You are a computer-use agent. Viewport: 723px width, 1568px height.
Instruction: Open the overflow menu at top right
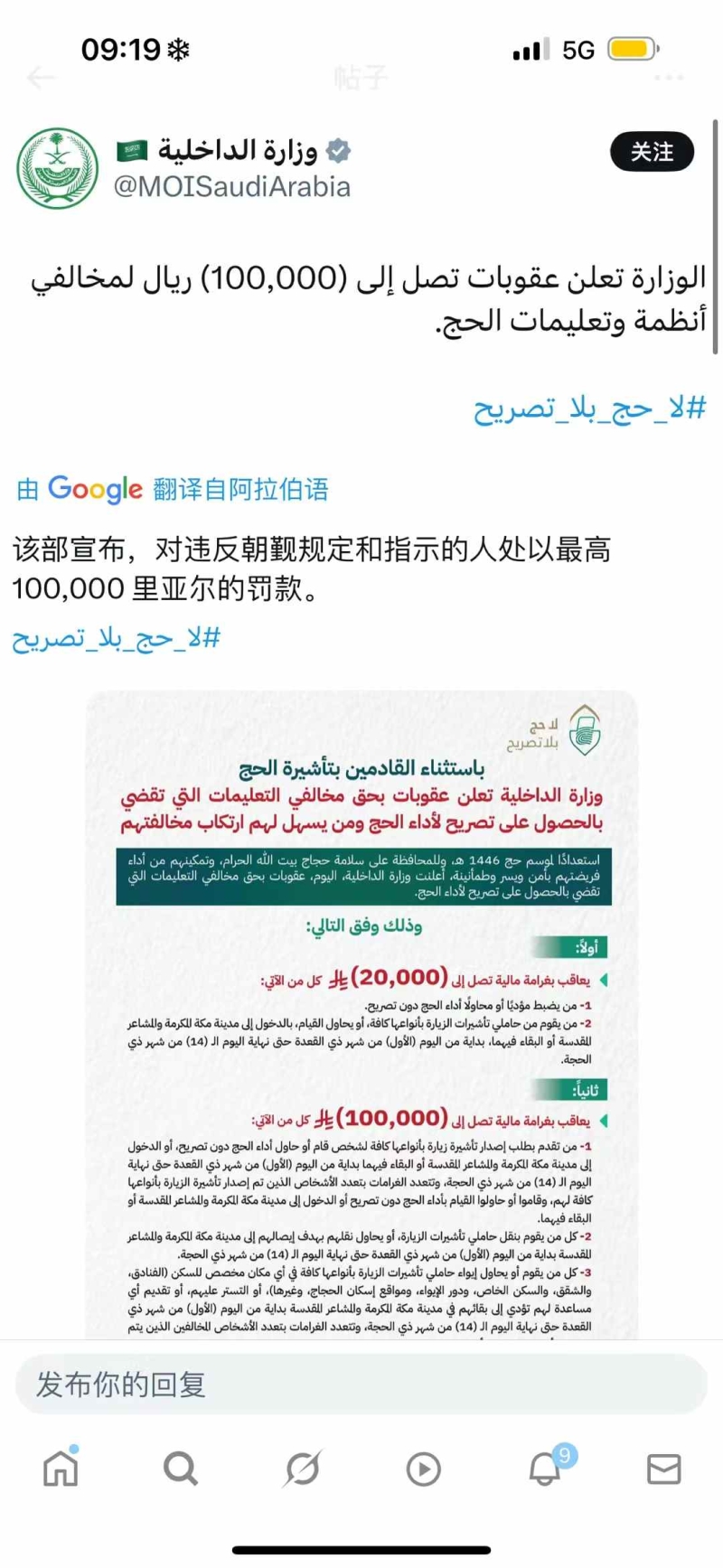click(669, 78)
